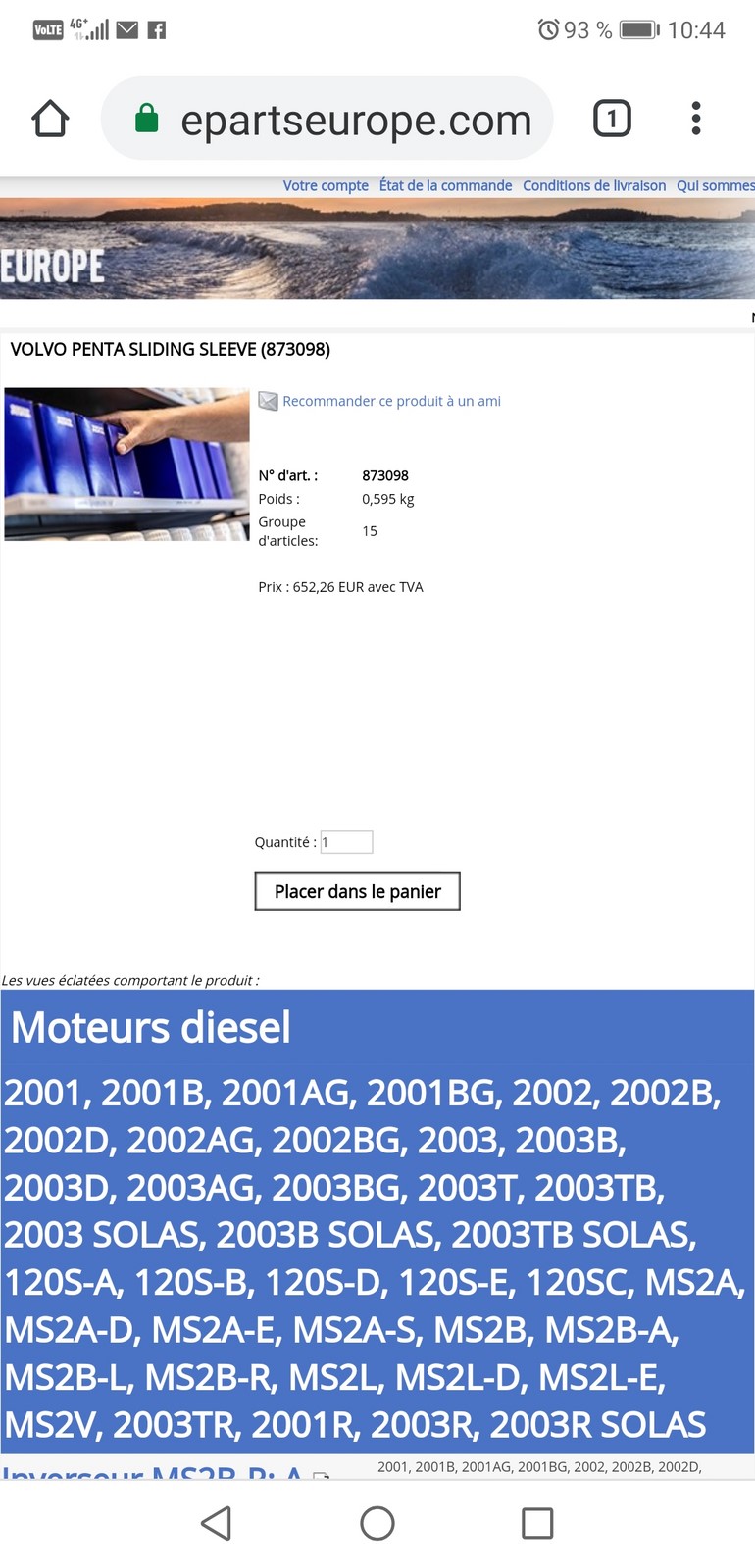Go to the browser home page
755x1568 pixels.
(x=51, y=119)
